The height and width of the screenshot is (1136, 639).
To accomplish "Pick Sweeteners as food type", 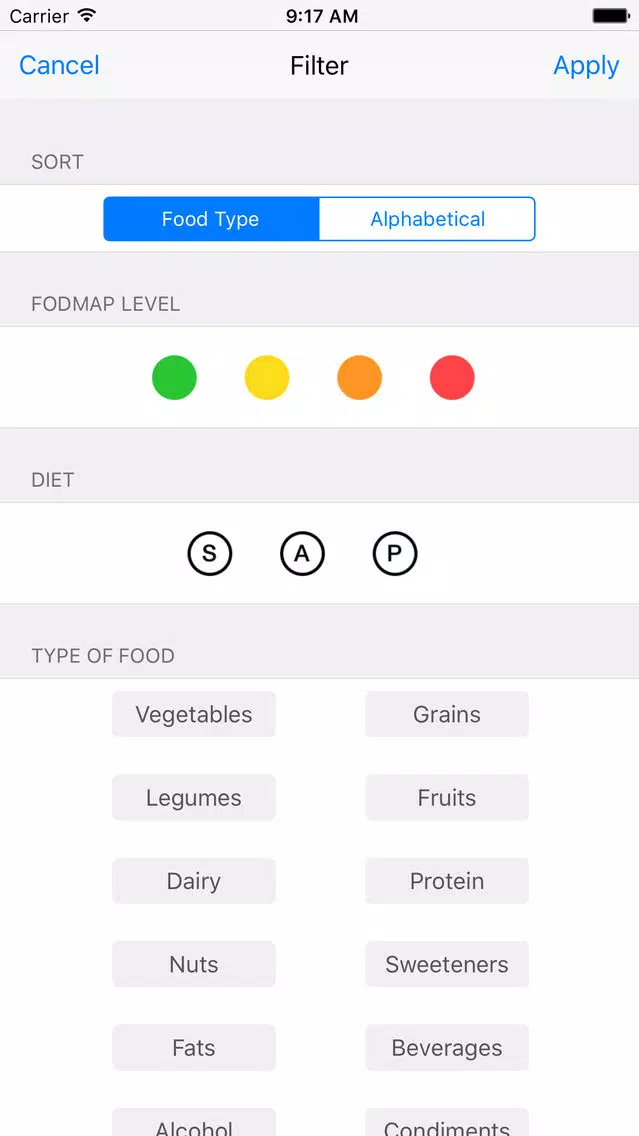I will tap(447, 964).
